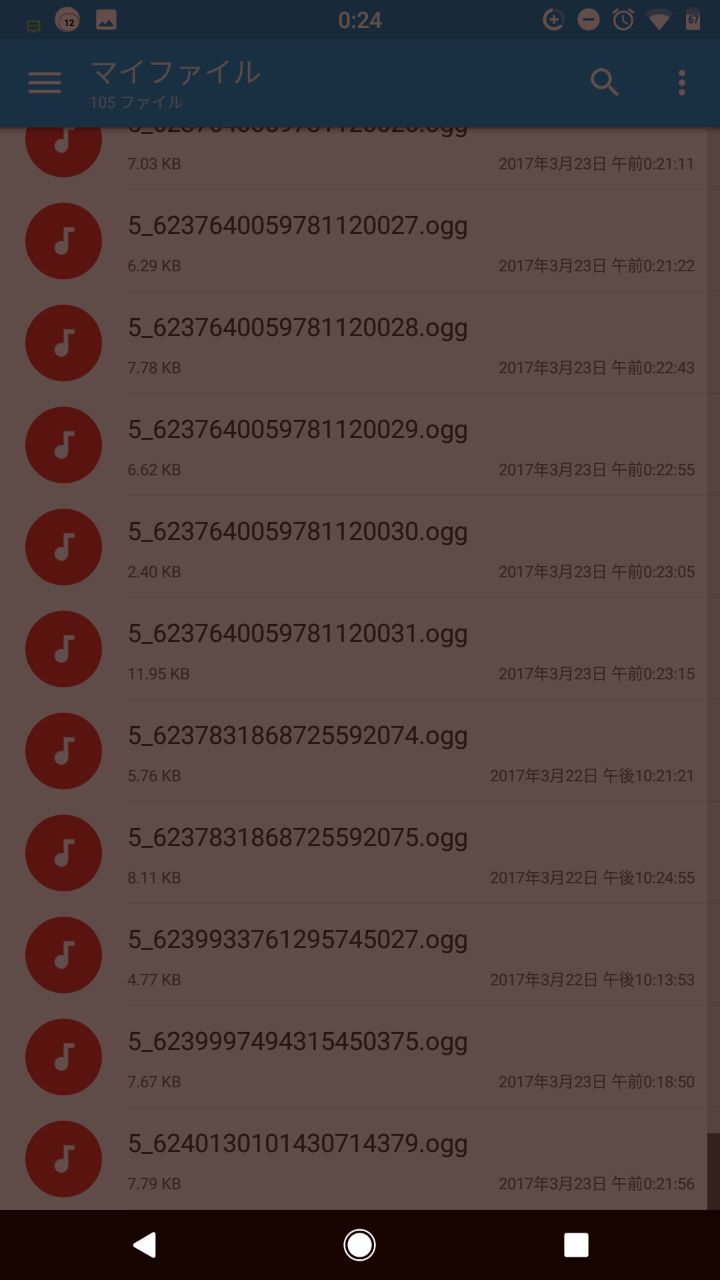Viewport: 720px width, 1280px height.
Task: Open the overflow options menu
Action: [681, 82]
